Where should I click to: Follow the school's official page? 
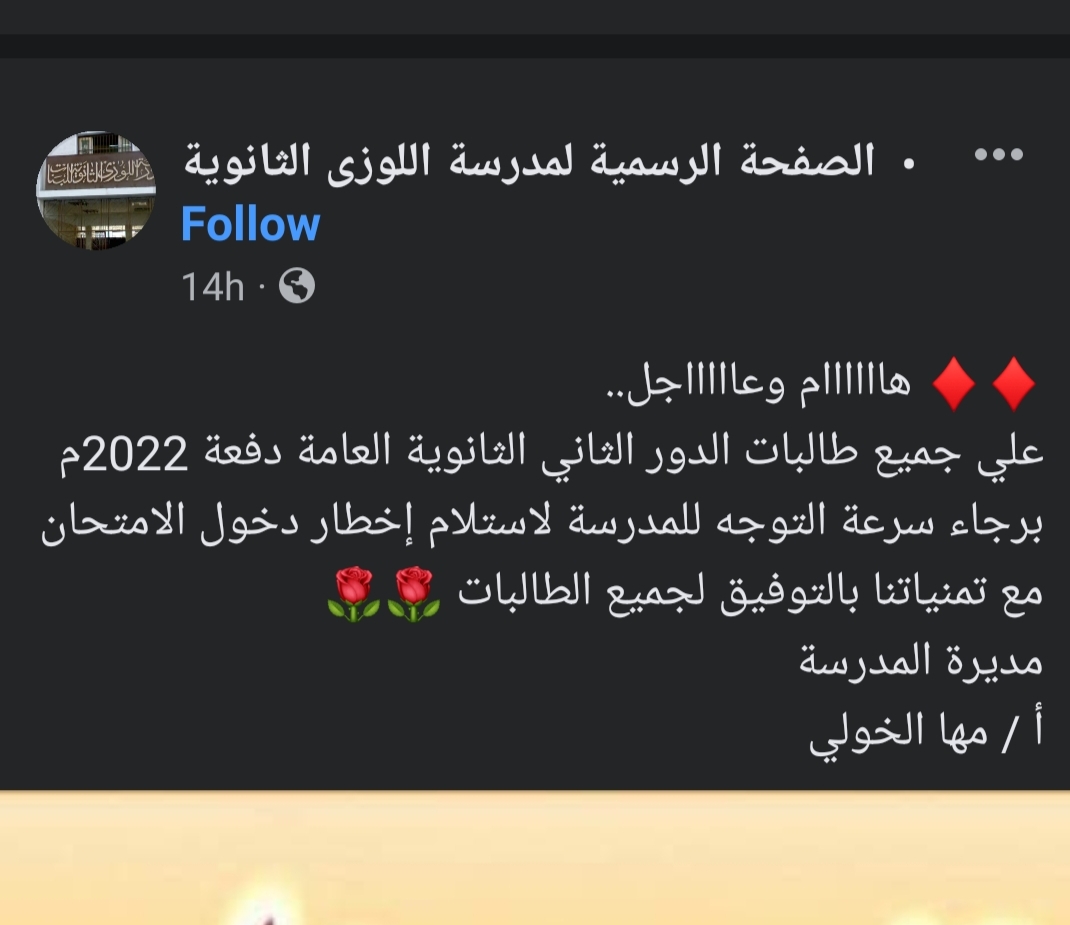click(x=250, y=224)
